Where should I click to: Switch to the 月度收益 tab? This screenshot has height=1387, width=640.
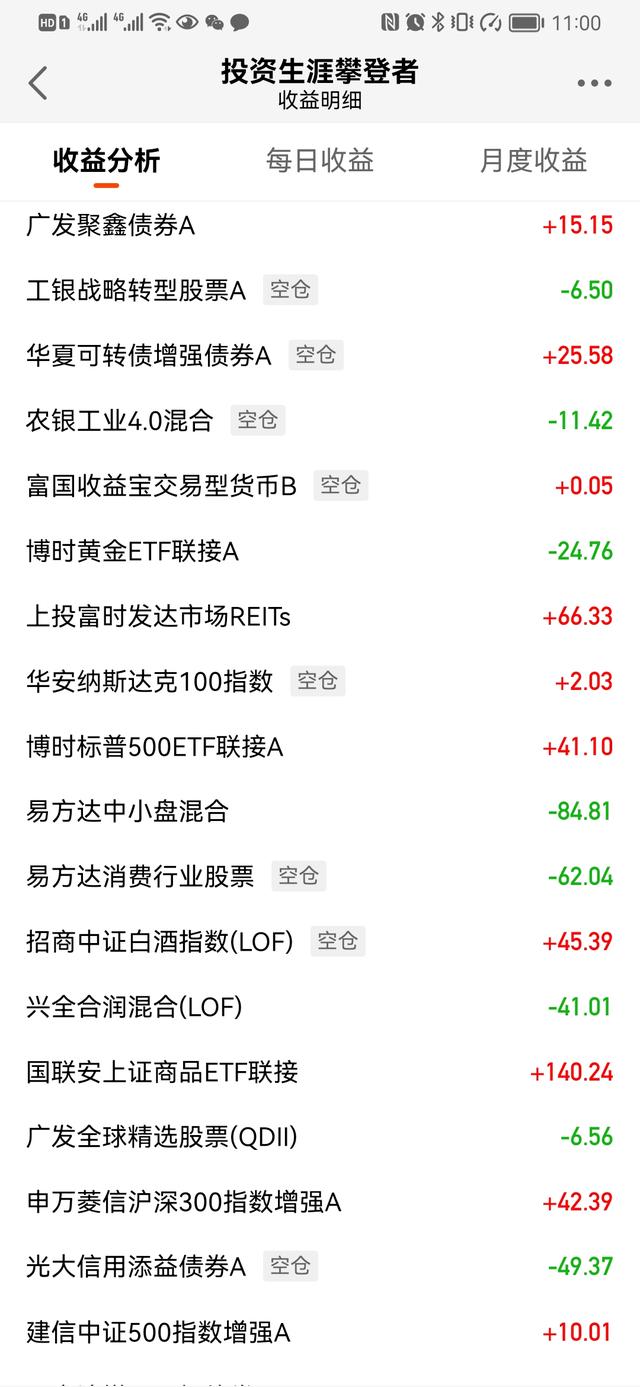point(533,160)
